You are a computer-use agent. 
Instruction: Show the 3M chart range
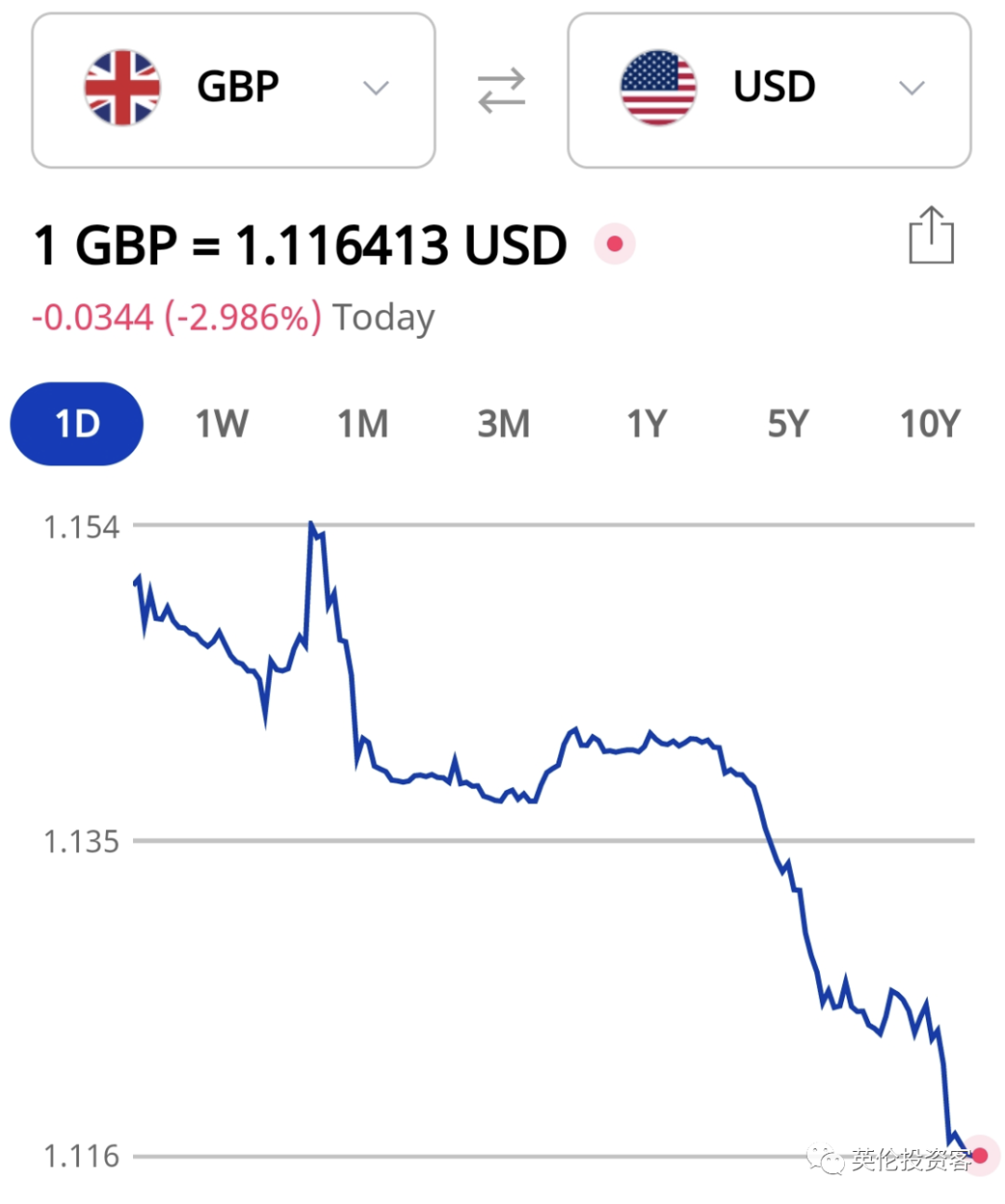[x=503, y=424]
